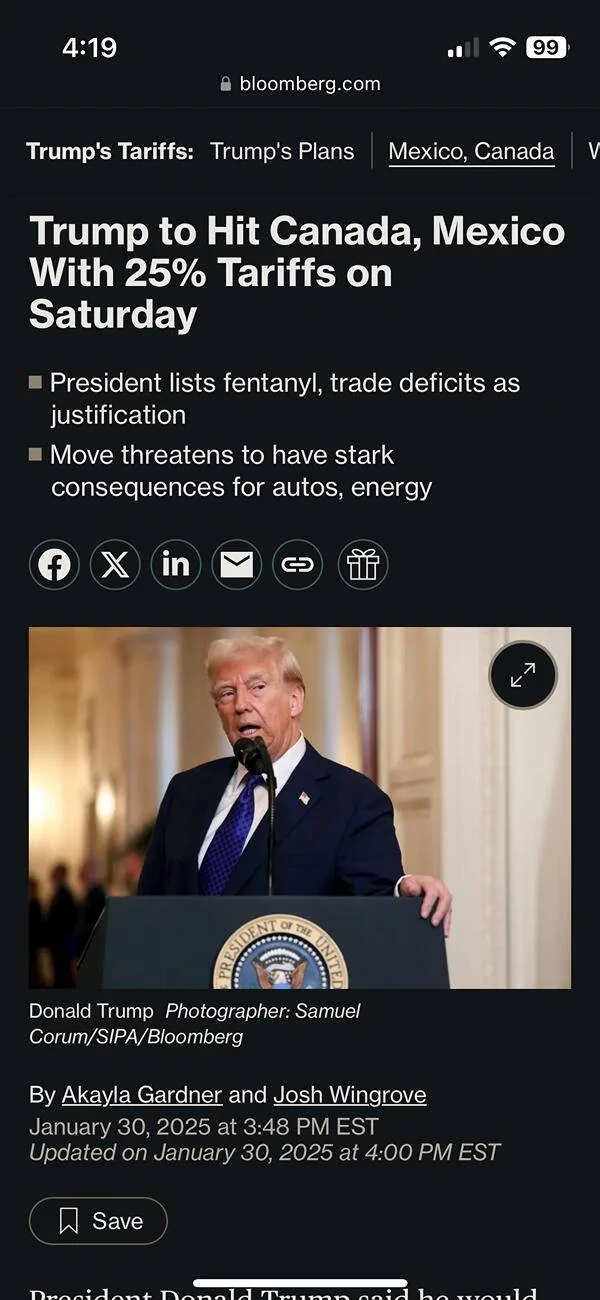The width and height of the screenshot is (600, 1300).
Task: Email this article via envelope icon
Action: pos(237,565)
